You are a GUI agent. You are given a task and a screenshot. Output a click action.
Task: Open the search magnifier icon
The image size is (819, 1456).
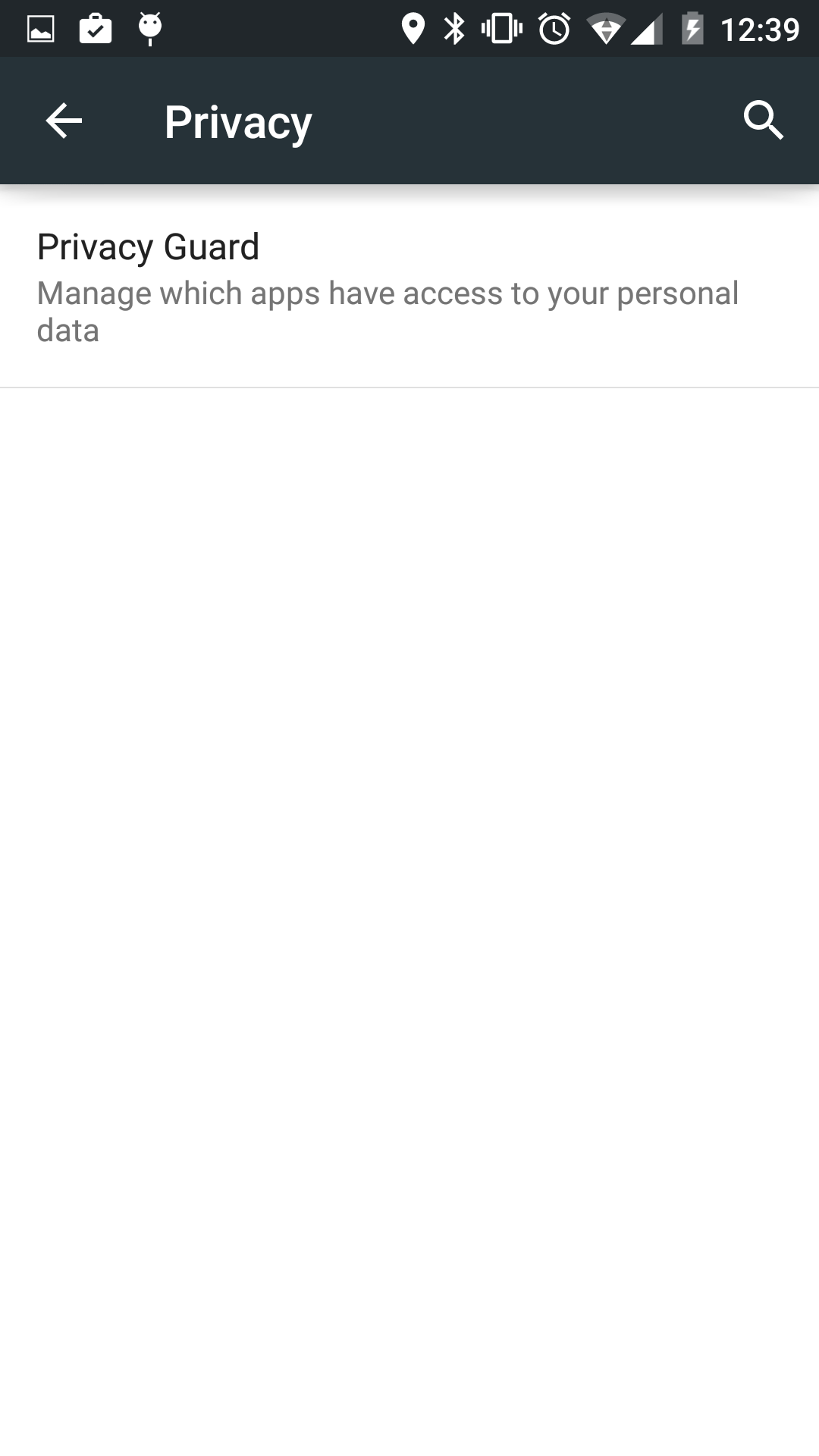coord(763,121)
